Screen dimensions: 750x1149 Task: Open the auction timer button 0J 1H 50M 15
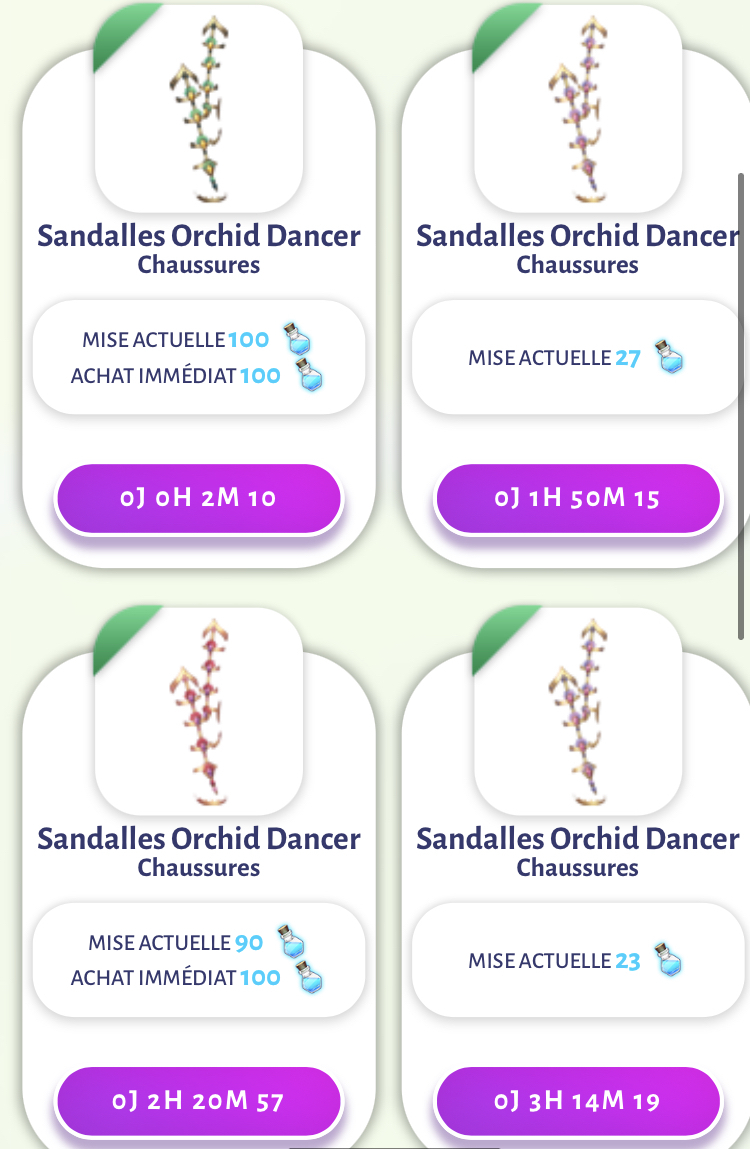pyautogui.click(x=577, y=497)
